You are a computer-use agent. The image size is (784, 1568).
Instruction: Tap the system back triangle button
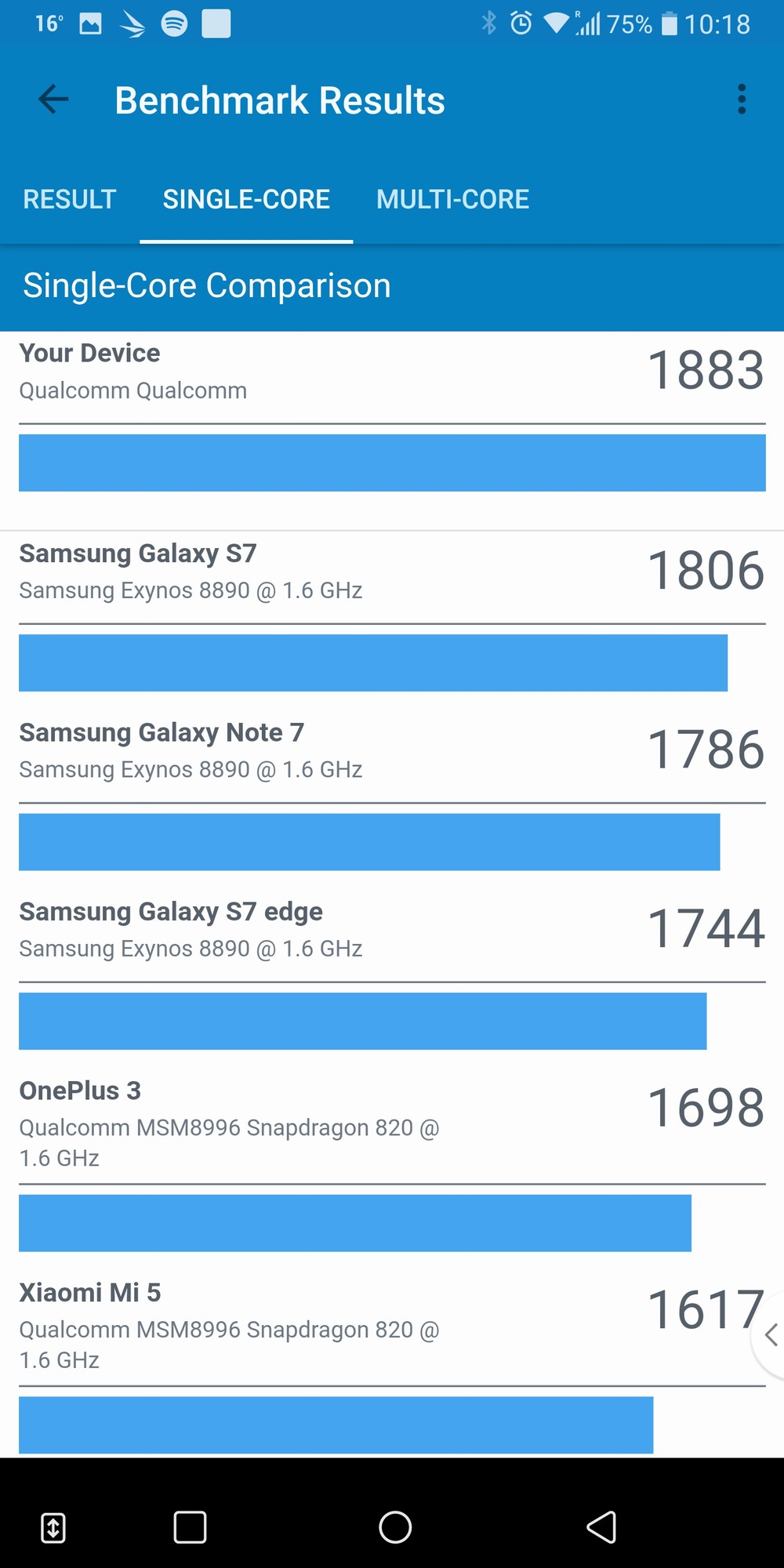coord(601,1526)
